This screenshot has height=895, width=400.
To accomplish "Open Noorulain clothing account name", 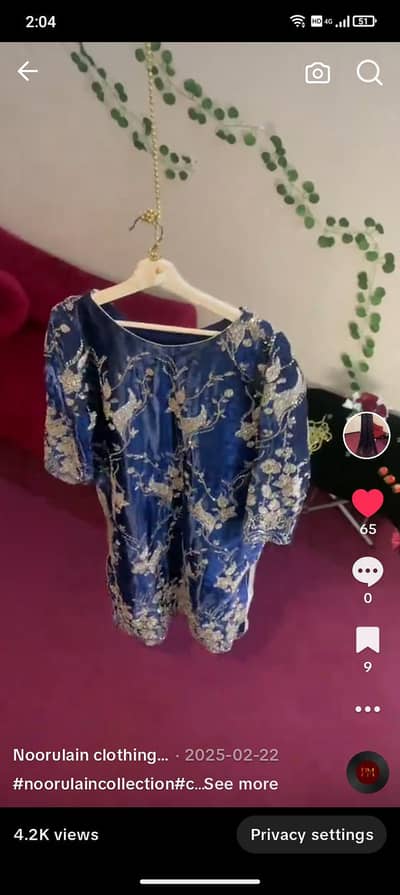I will (91, 755).
